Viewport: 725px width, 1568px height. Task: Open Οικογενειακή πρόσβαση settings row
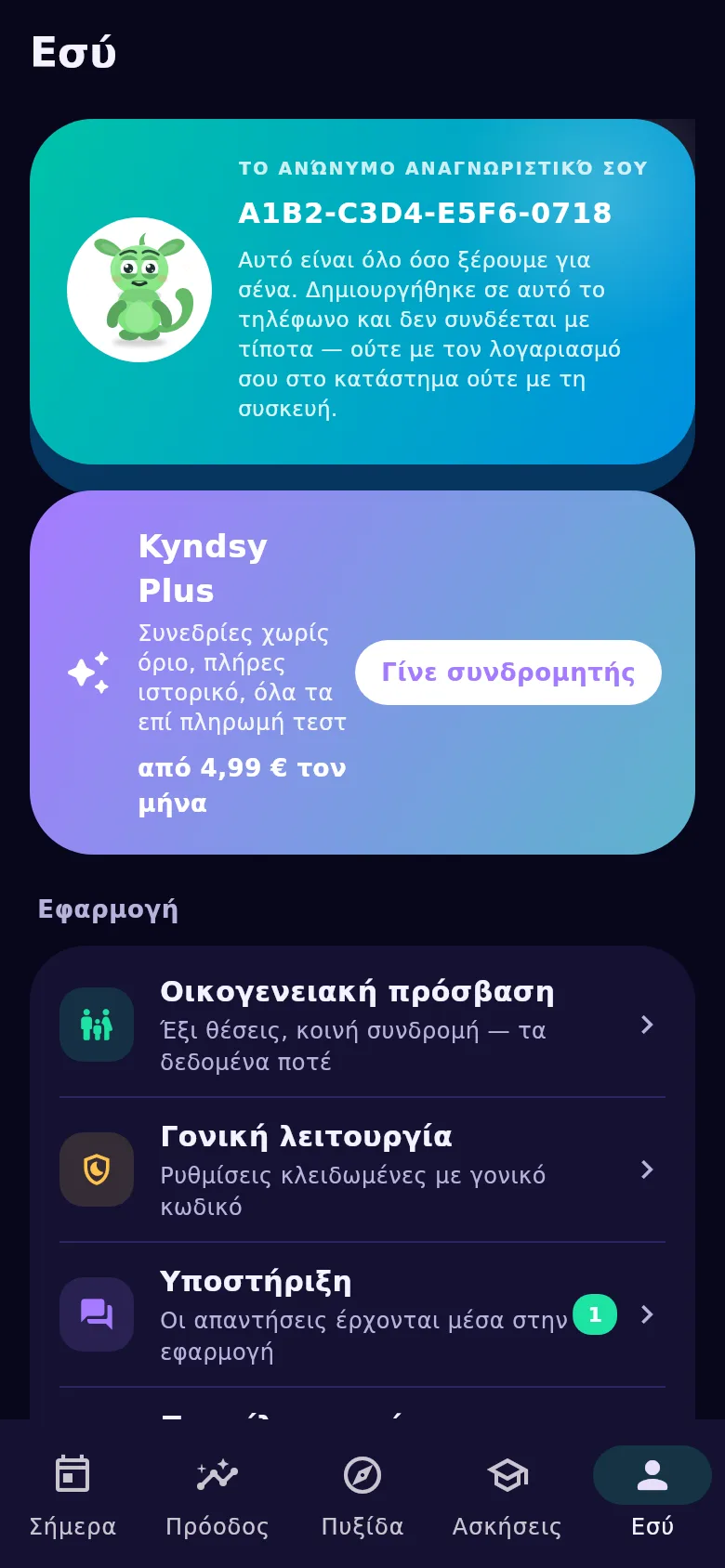pos(362,1025)
